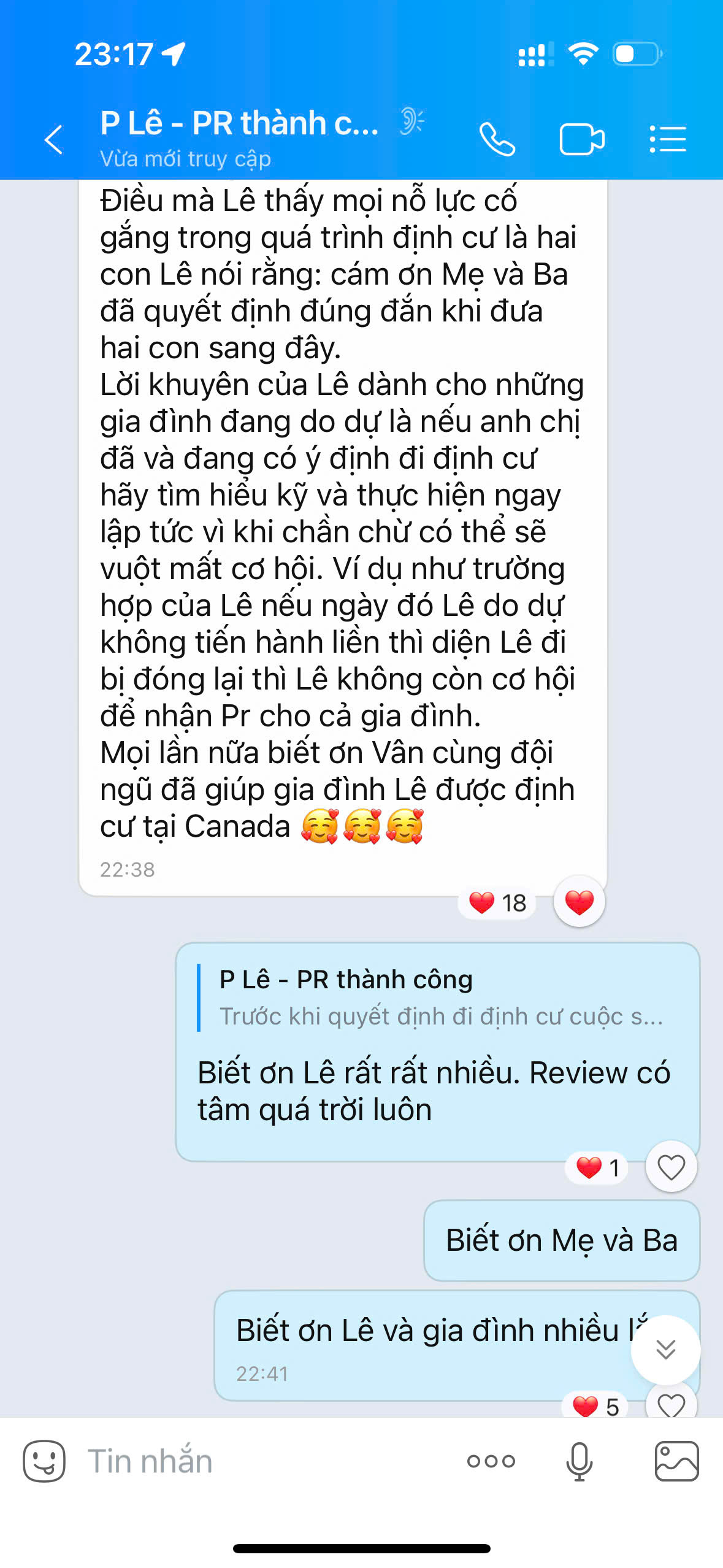Like the 22:41 message with the heart
Viewport: 723px width, 1568px height.
671,1405
